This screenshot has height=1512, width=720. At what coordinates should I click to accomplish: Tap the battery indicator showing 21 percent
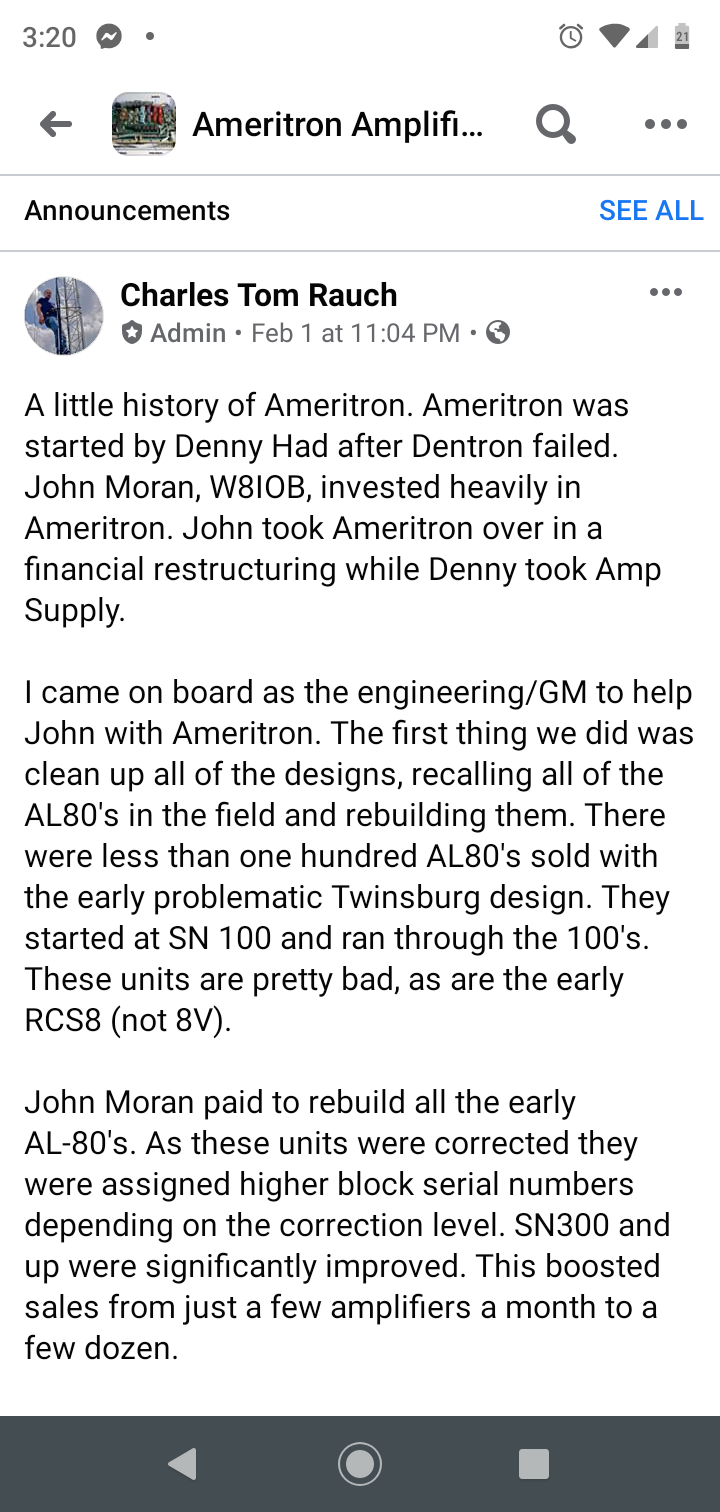(684, 36)
